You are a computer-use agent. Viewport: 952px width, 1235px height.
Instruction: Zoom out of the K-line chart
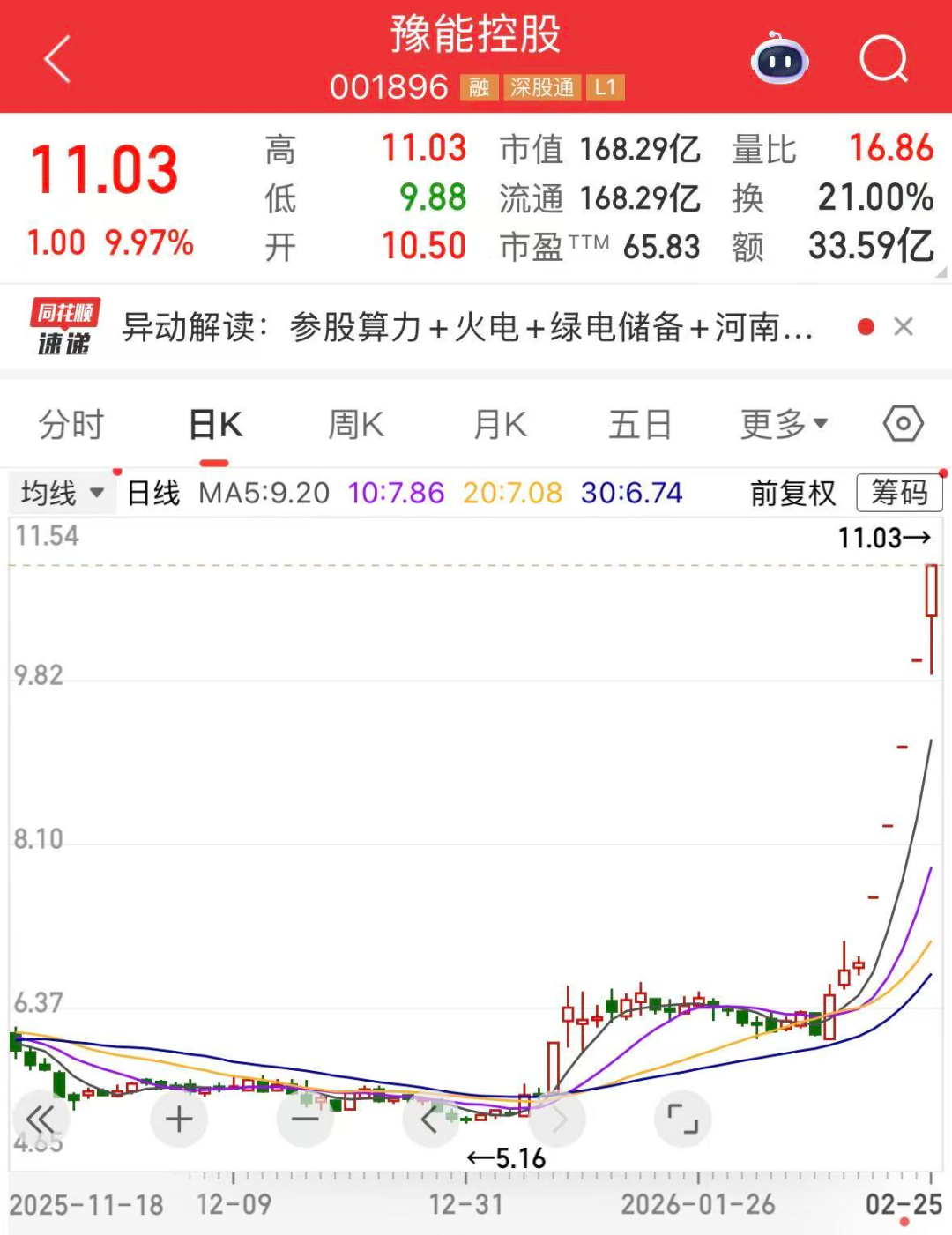tap(304, 1118)
